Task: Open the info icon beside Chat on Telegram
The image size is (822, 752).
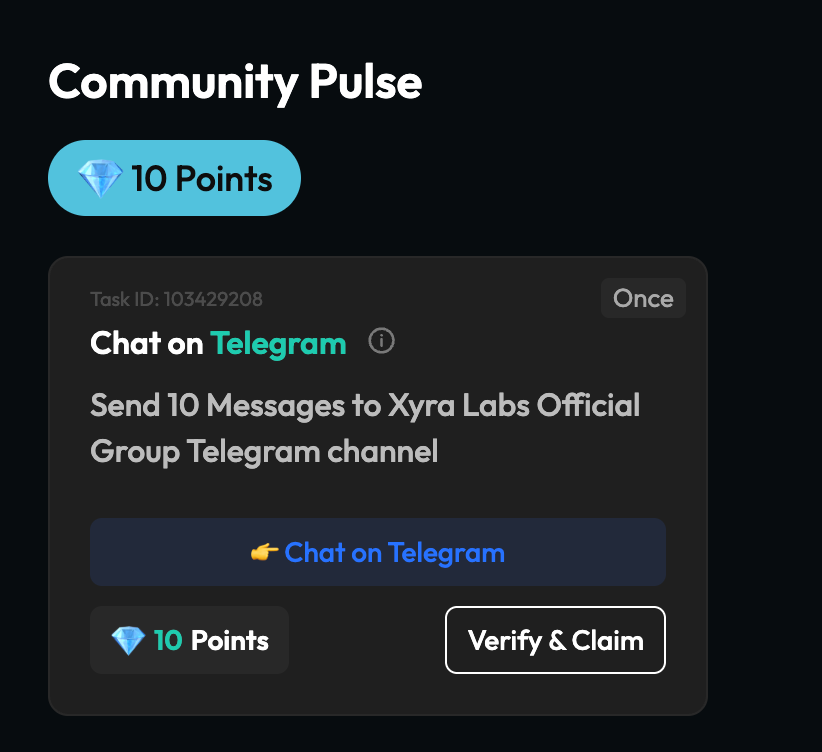Action: pos(381,342)
